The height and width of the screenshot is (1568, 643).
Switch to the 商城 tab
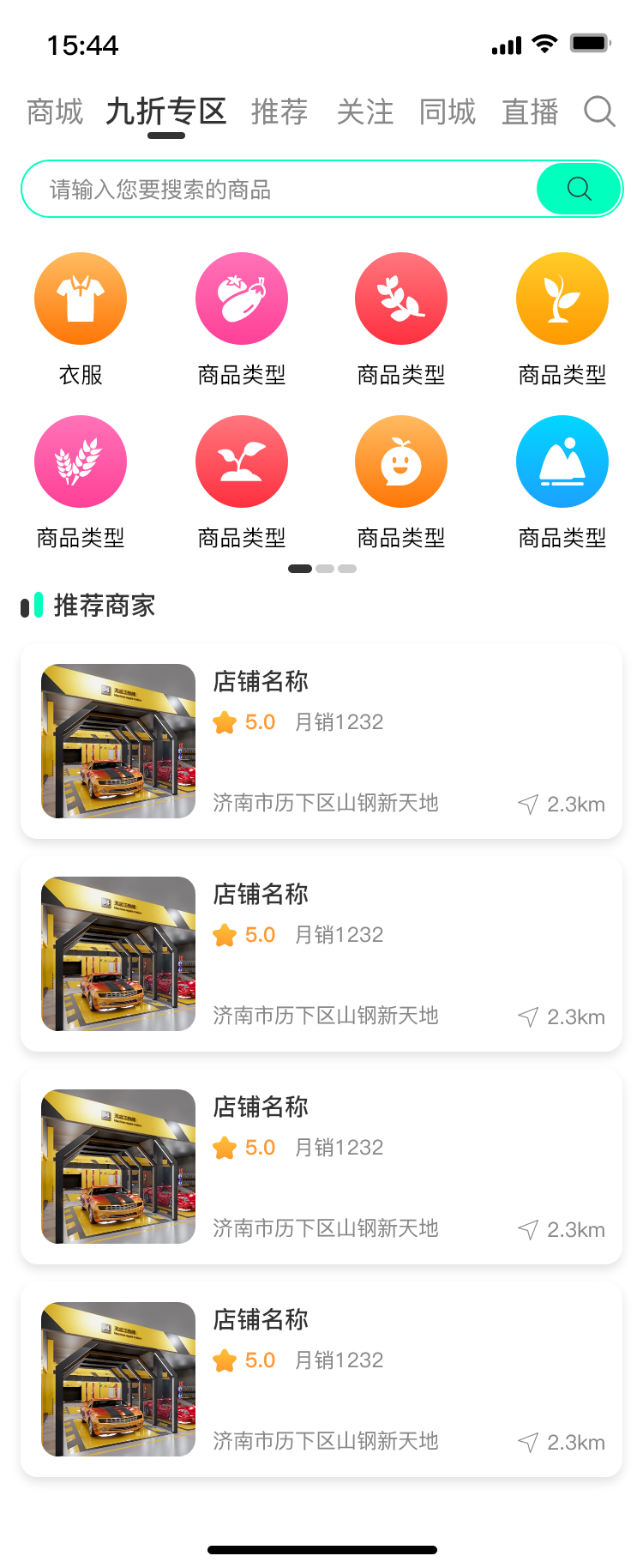[x=55, y=112]
